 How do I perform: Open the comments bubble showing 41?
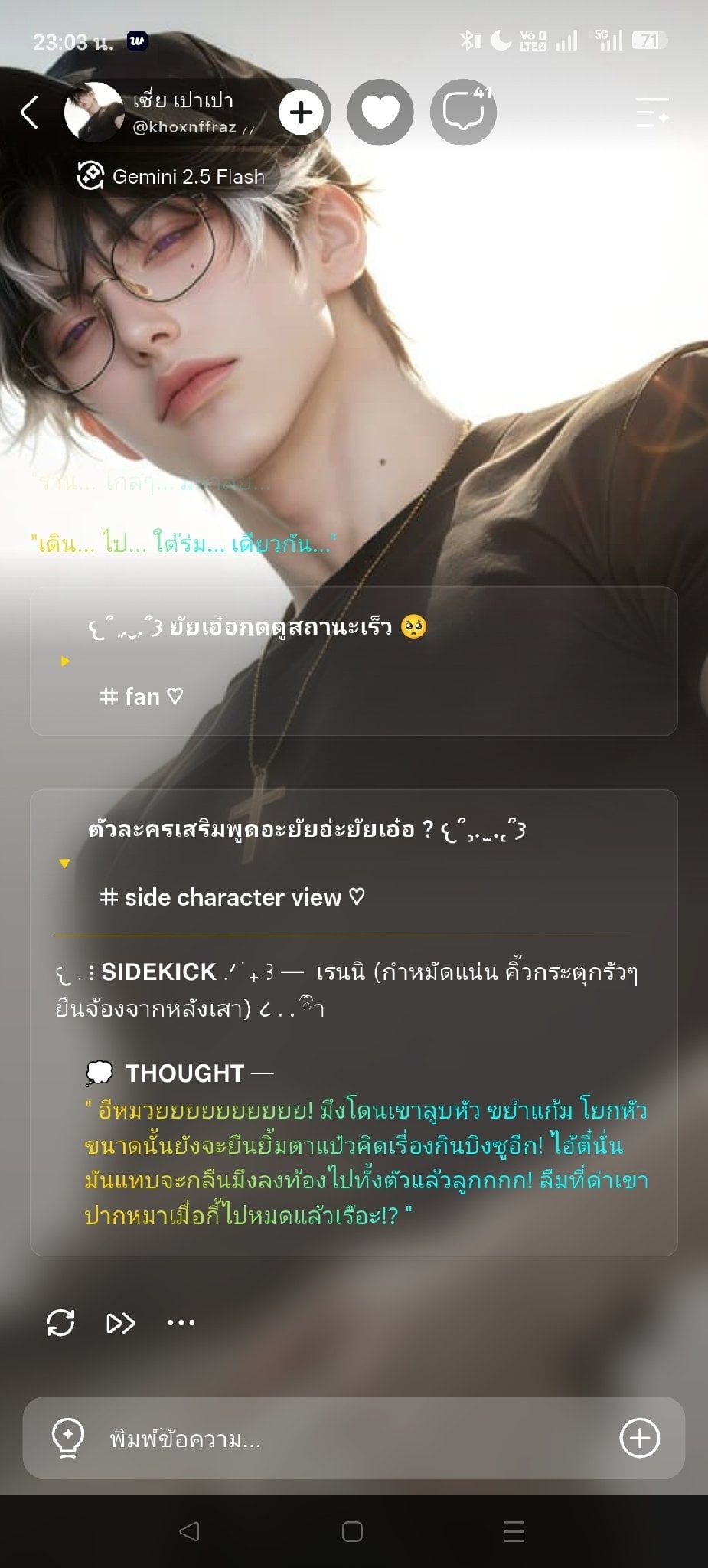tap(463, 113)
